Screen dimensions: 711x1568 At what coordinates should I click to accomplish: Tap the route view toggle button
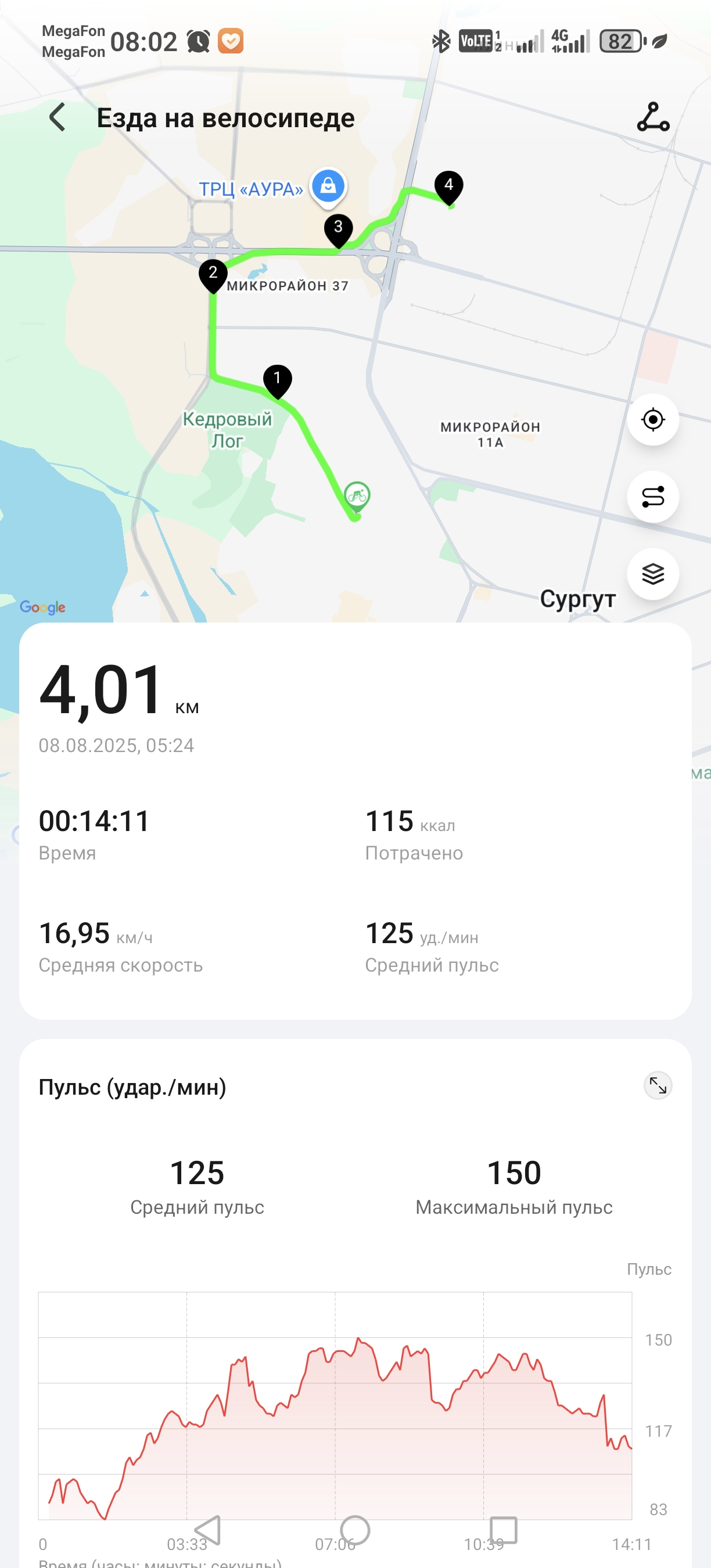[653, 497]
